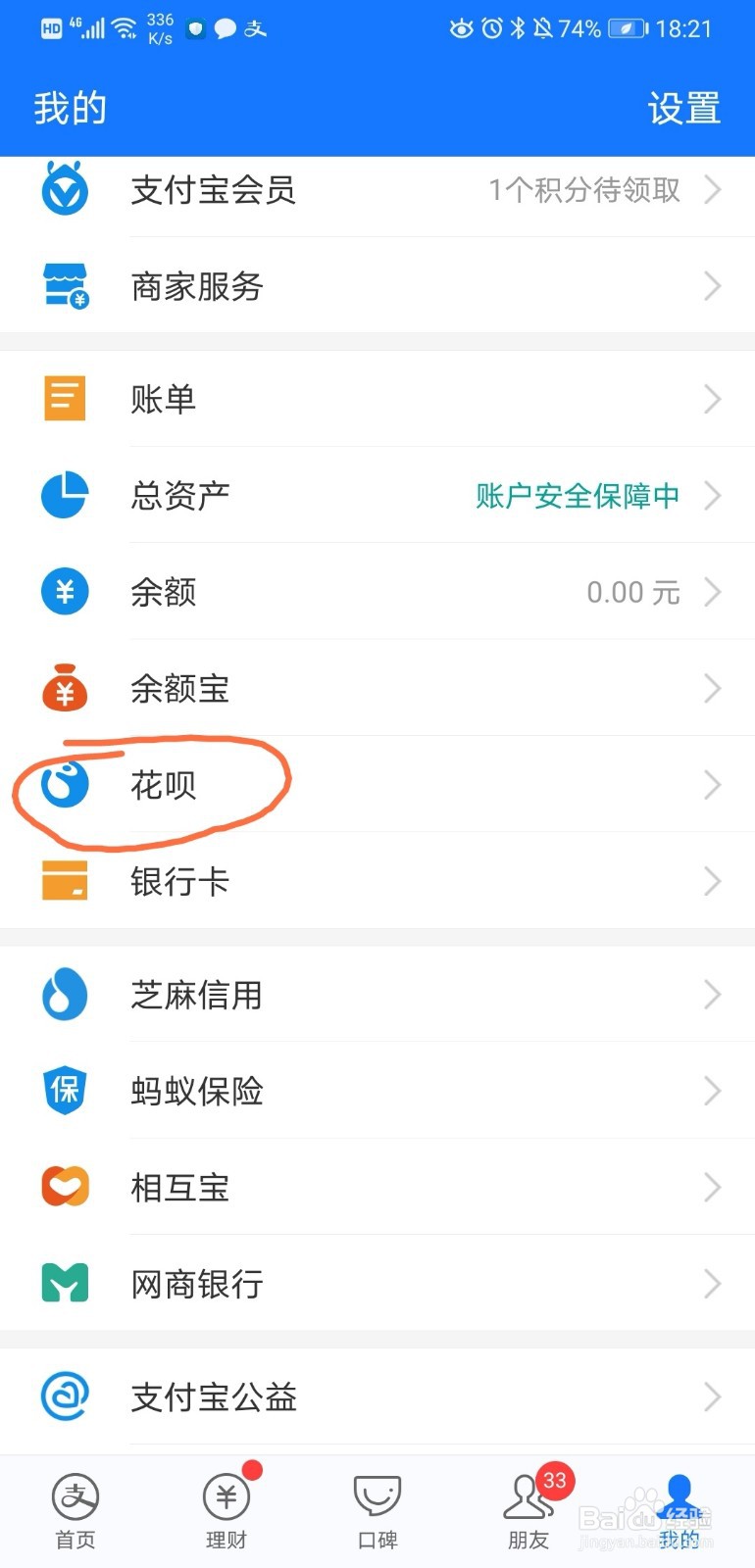
Task: Tap 1个积分待领取 to claim points
Action: tap(584, 190)
